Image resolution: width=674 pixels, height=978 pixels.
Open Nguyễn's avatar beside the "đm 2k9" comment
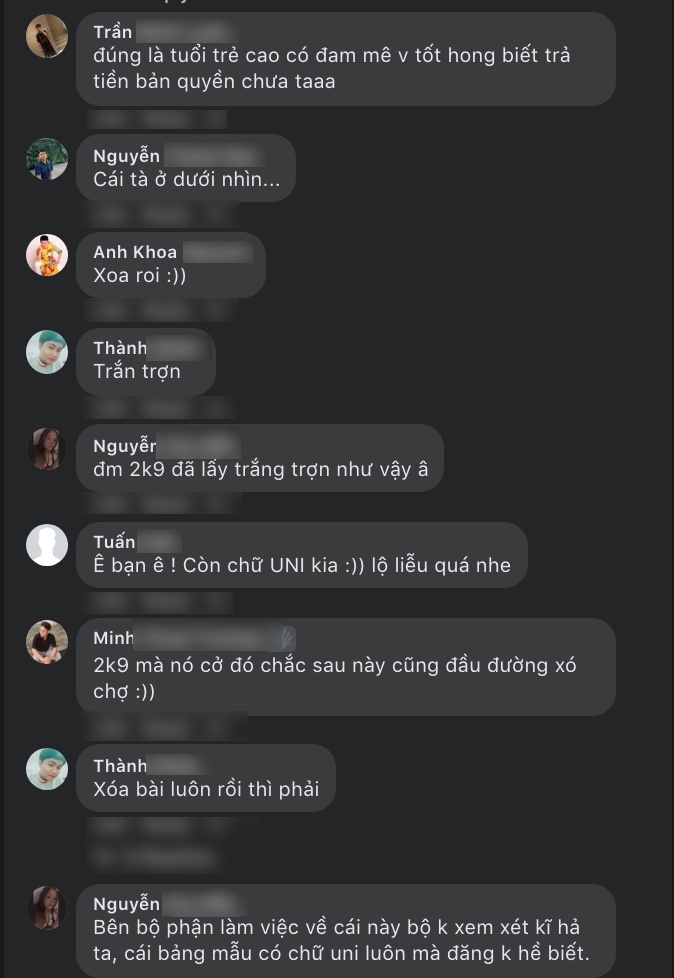pyautogui.click(x=47, y=449)
